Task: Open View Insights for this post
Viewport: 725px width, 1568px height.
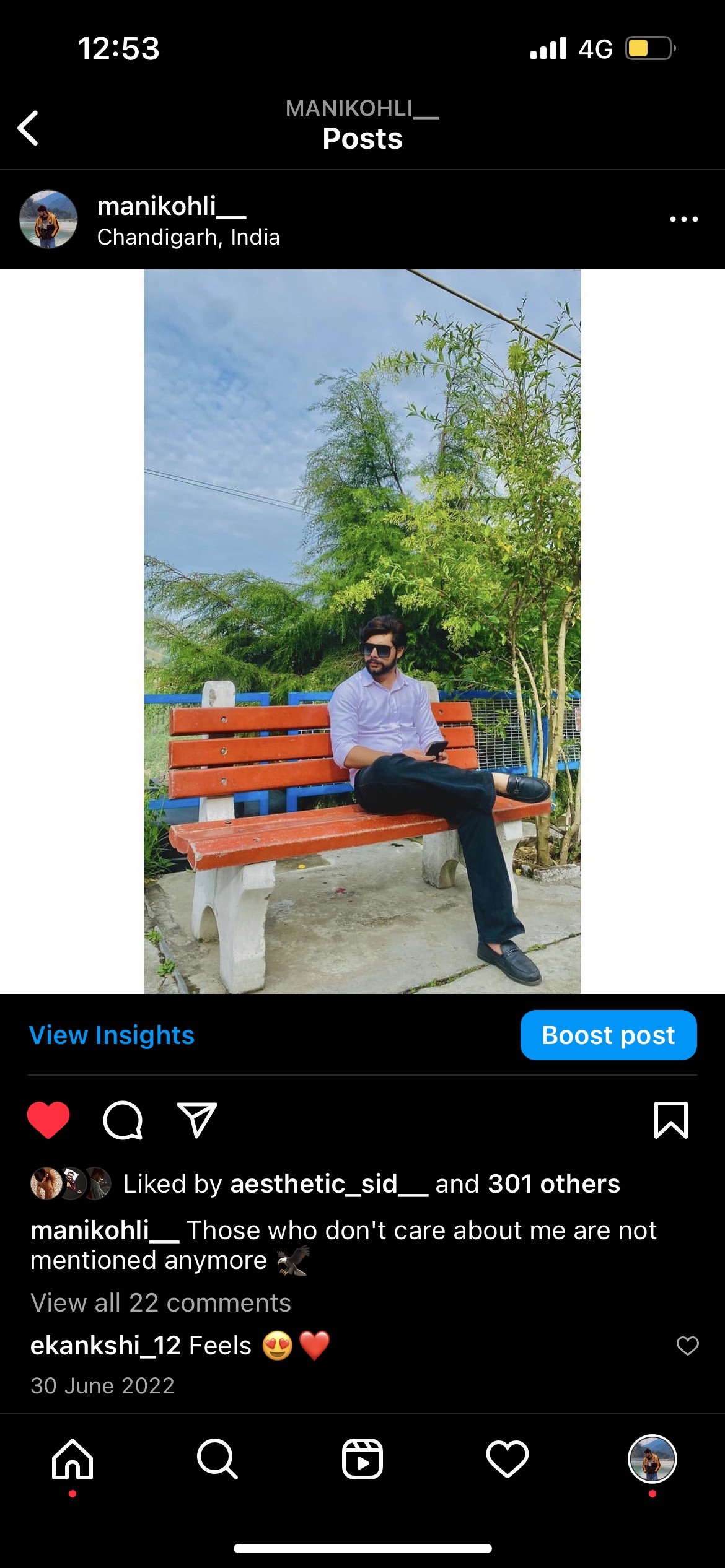Action: pos(112,1035)
